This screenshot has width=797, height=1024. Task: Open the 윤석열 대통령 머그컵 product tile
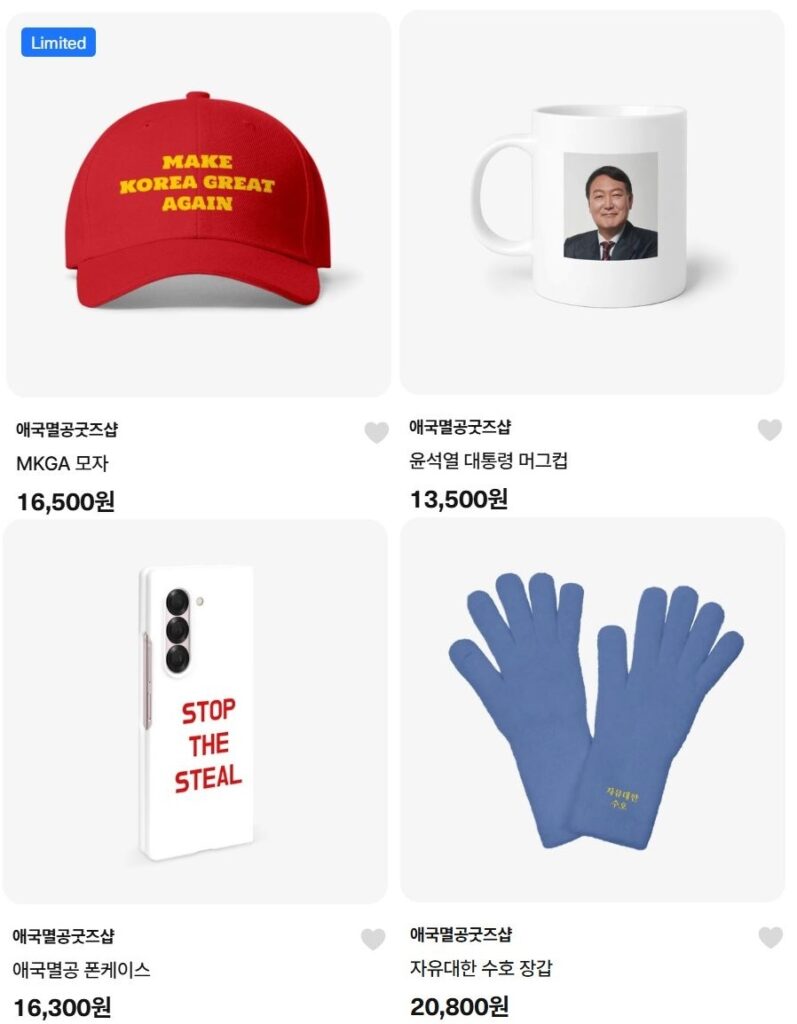592,205
